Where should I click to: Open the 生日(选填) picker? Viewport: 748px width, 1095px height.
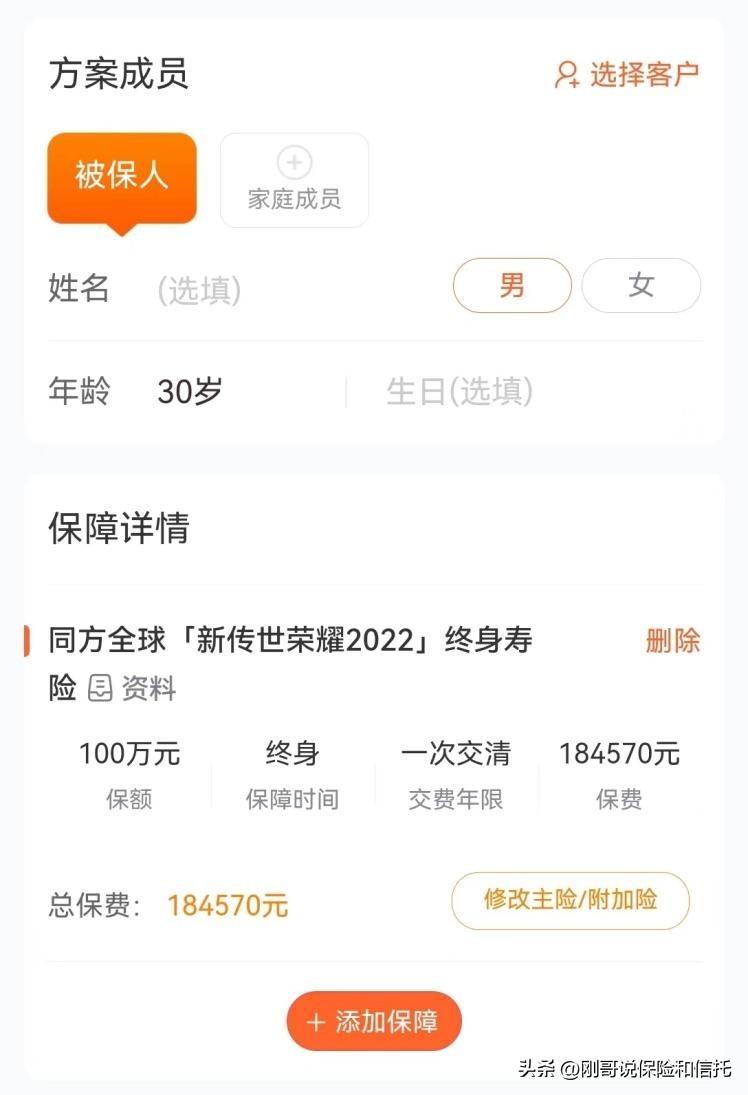click(460, 392)
